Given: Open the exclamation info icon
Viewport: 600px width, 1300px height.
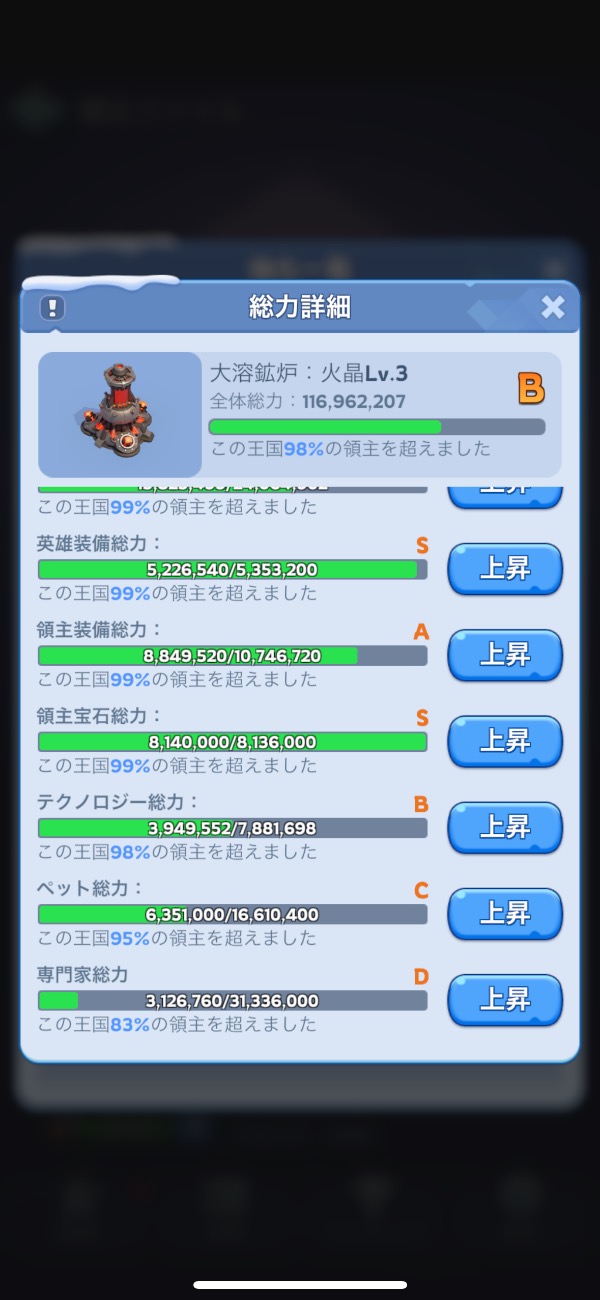Looking at the screenshot, I should pos(52,307).
